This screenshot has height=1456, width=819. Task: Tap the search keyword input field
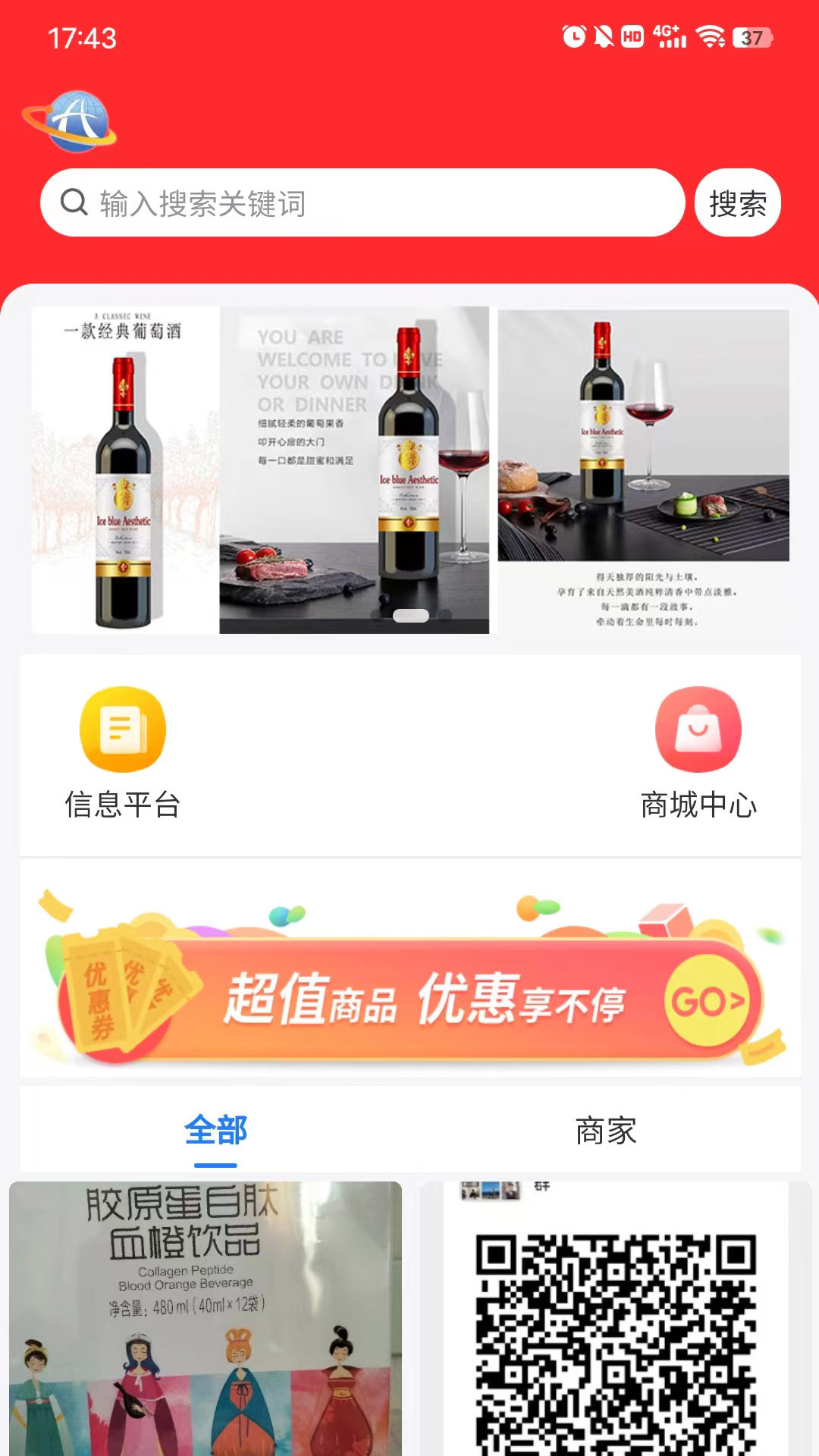pos(362,202)
